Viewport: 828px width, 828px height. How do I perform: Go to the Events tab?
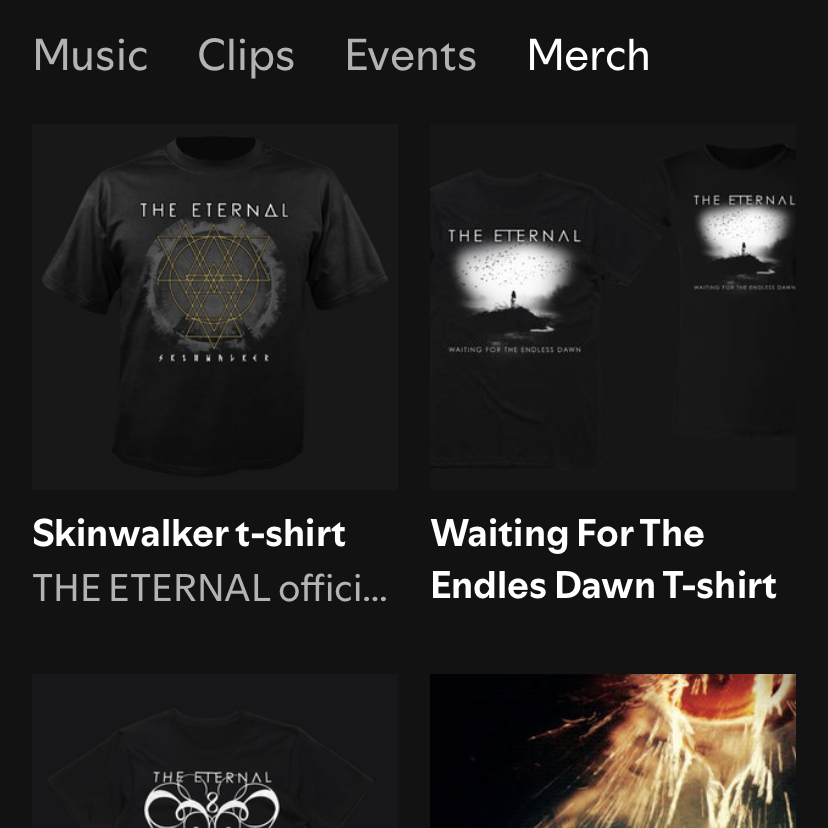[410, 55]
